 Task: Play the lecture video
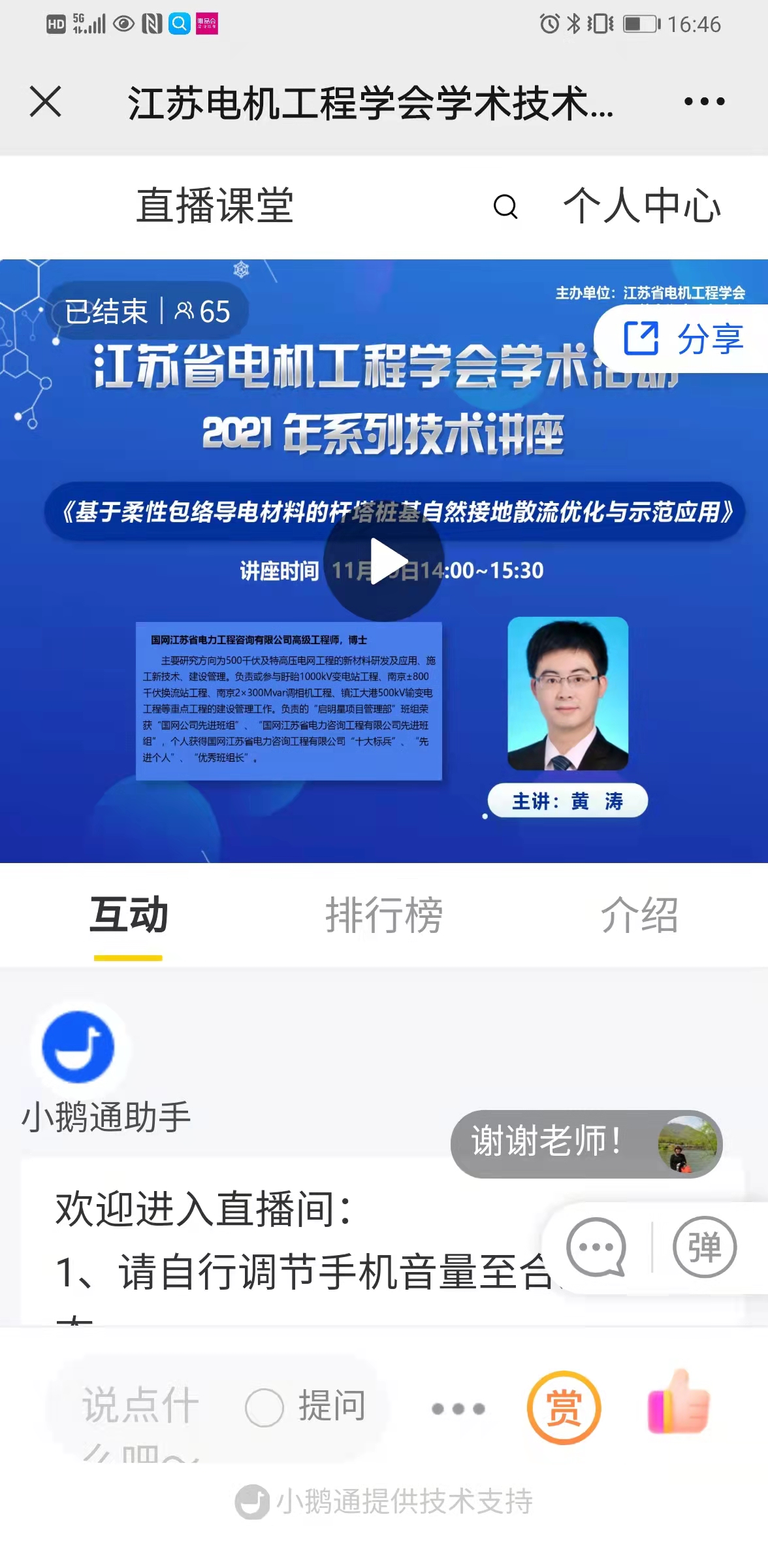click(x=384, y=561)
